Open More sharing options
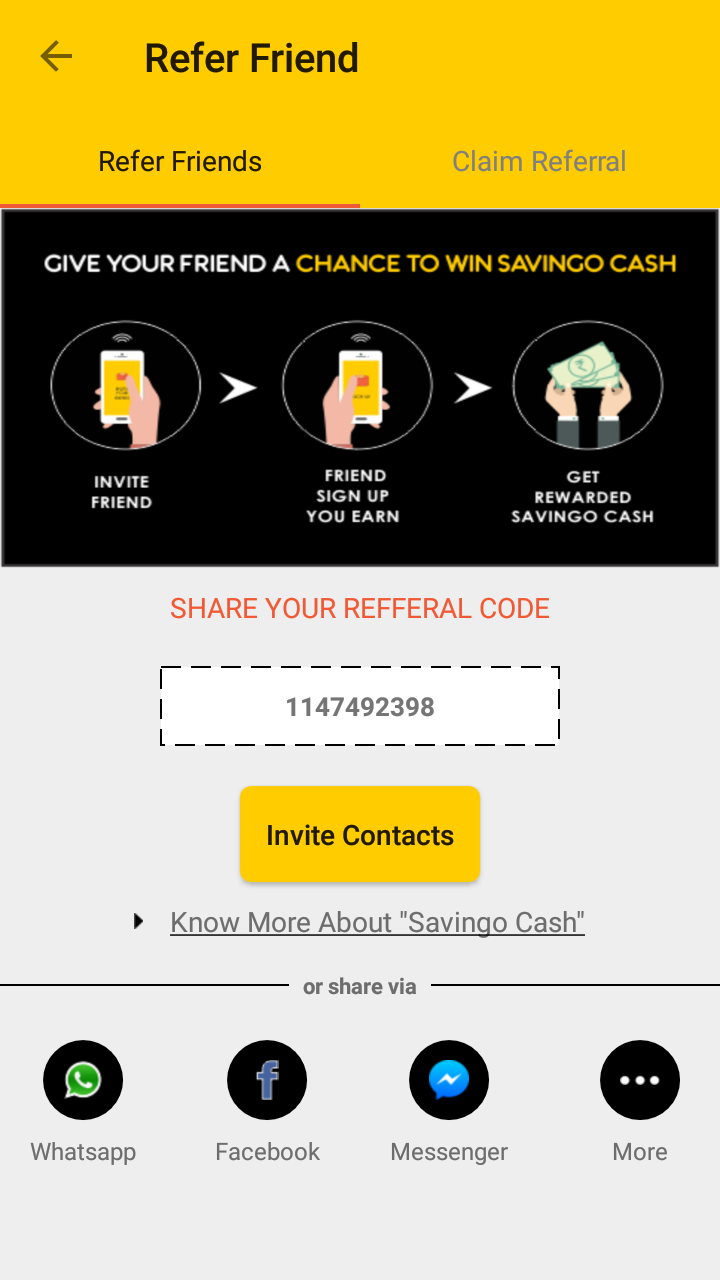The width and height of the screenshot is (720, 1280). (x=640, y=1081)
